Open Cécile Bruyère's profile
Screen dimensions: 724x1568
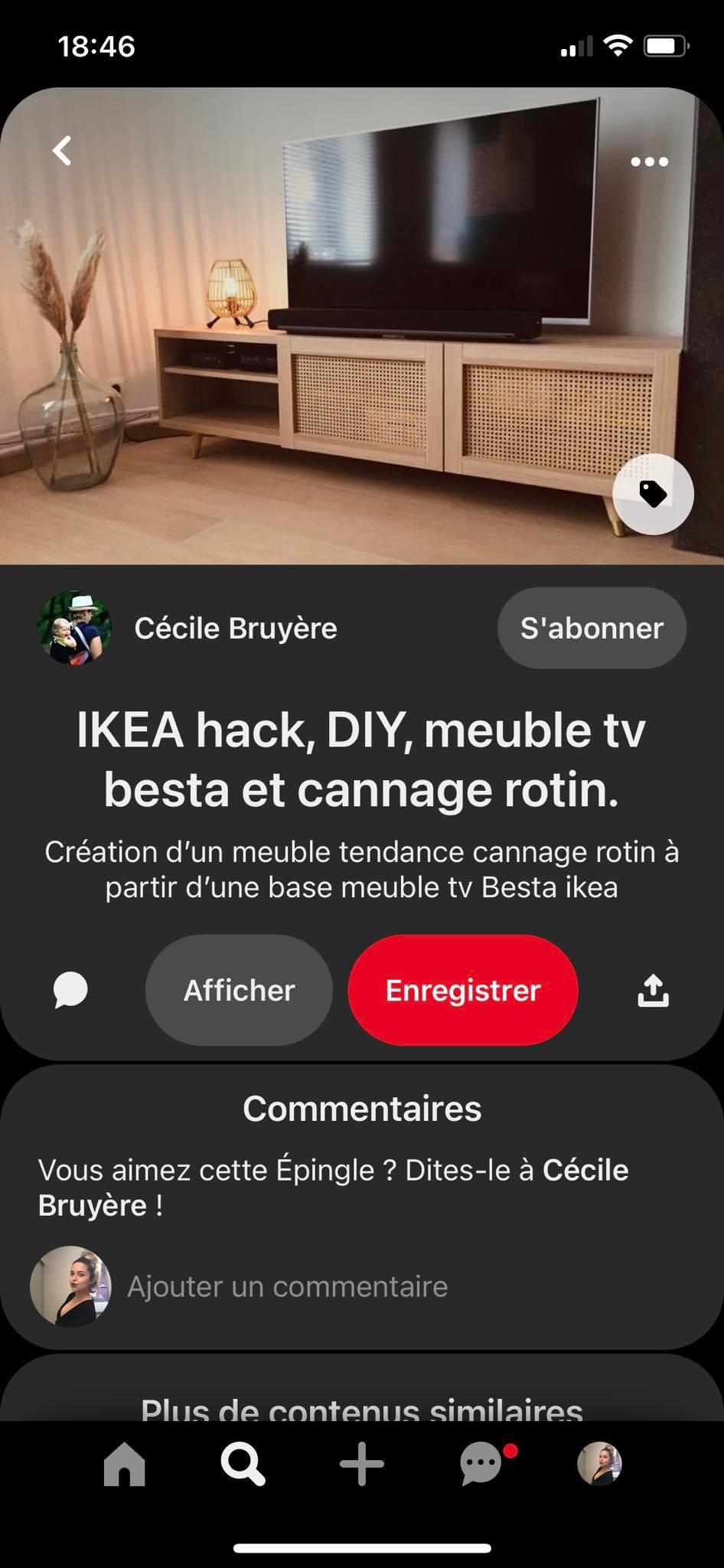tap(235, 628)
